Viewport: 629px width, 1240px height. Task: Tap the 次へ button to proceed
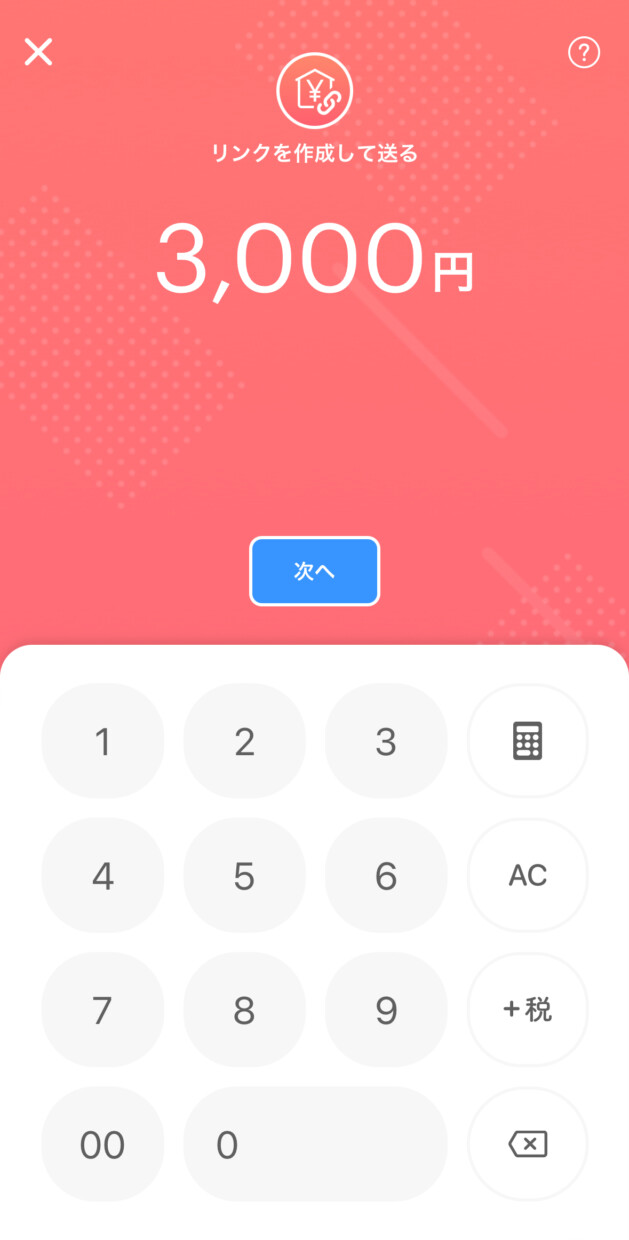click(x=314, y=571)
